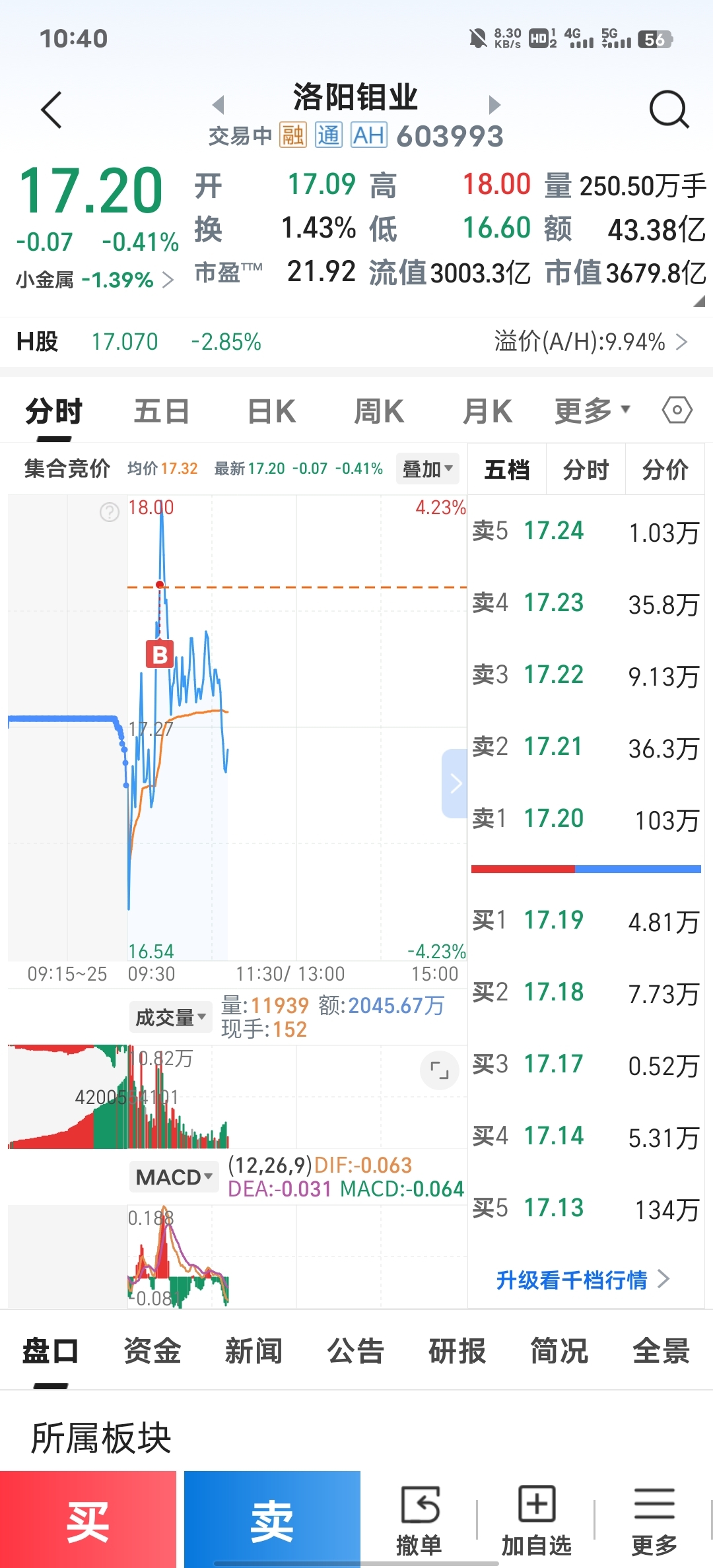The height and width of the screenshot is (1568, 713).
Task: Expand the 更多 chart period dropdown
Action: (x=592, y=411)
